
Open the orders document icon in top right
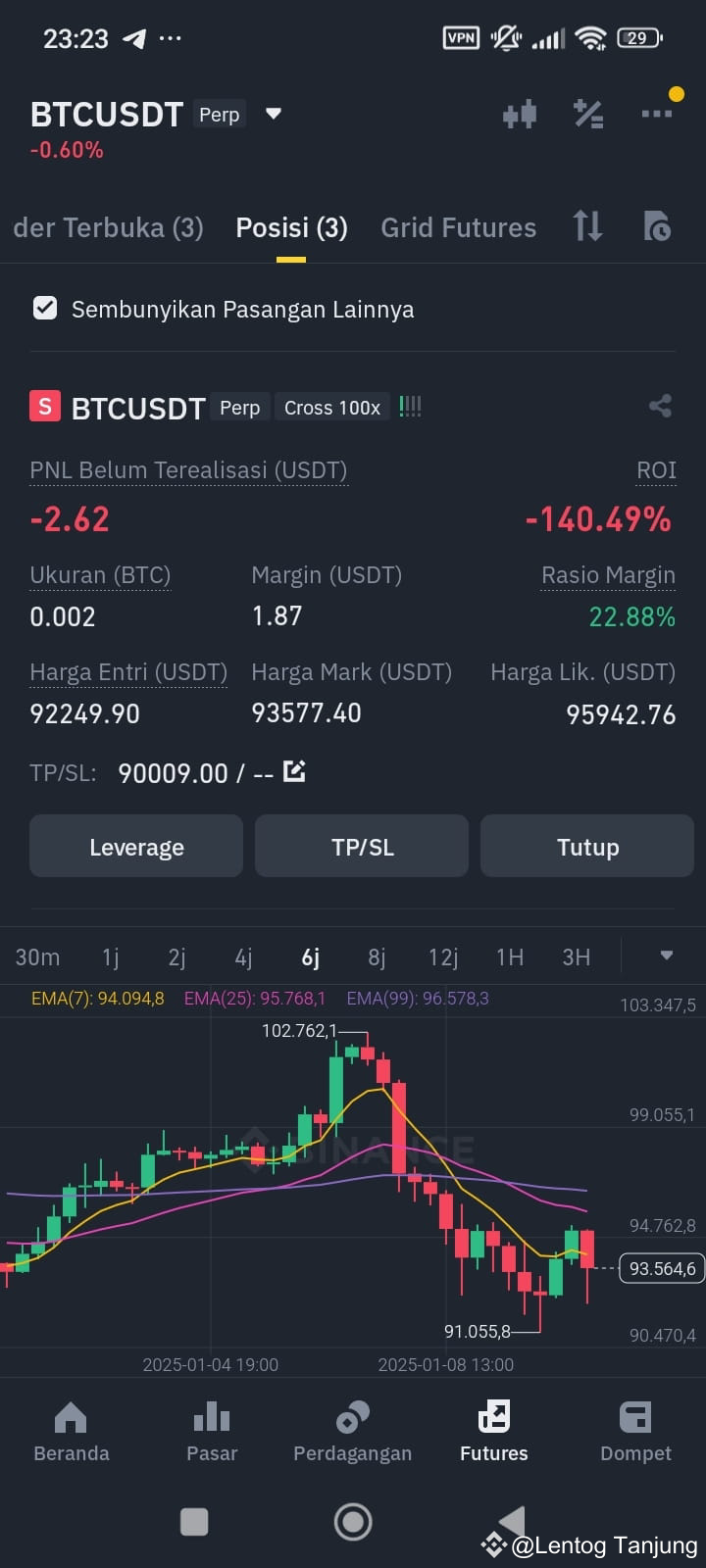pos(656,226)
